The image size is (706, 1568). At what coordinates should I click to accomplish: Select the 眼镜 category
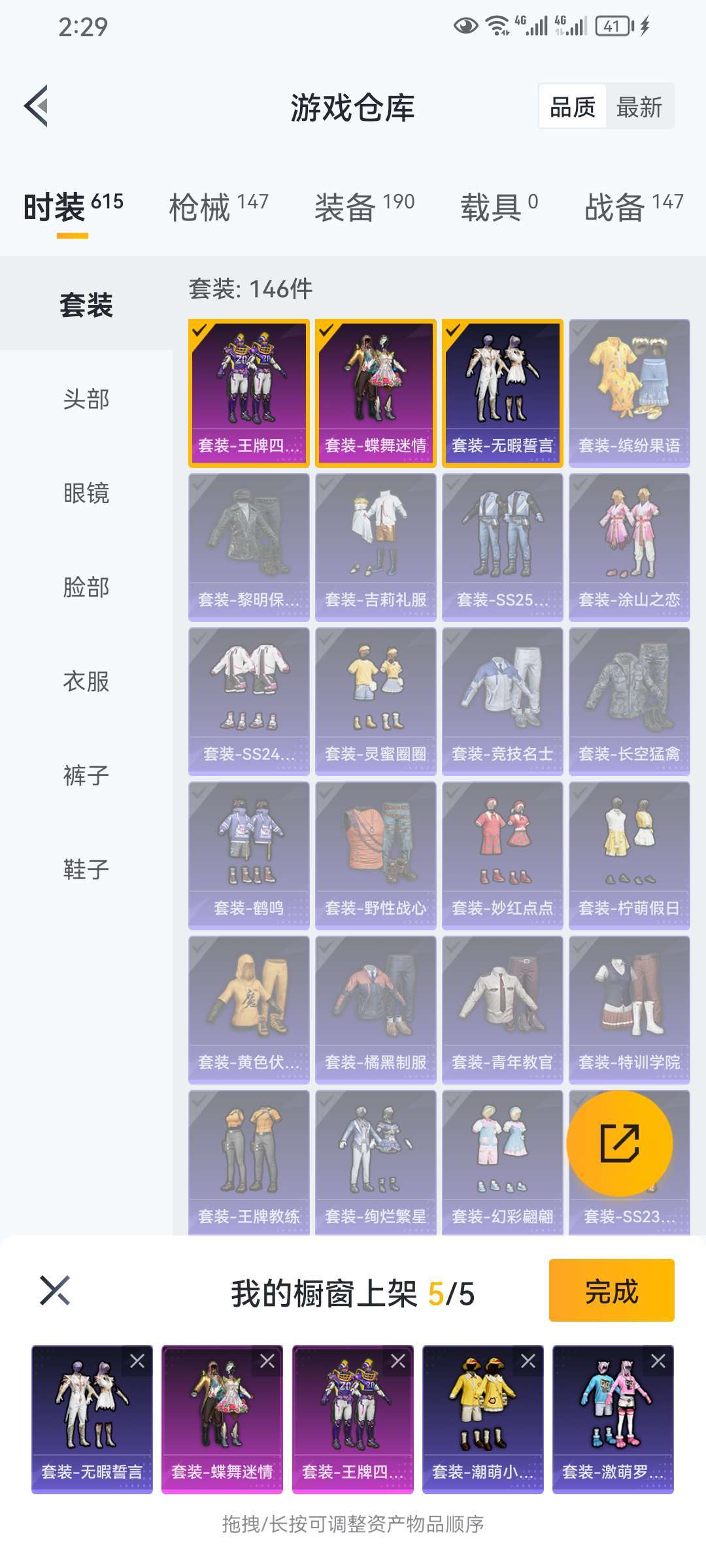pos(86,493)
